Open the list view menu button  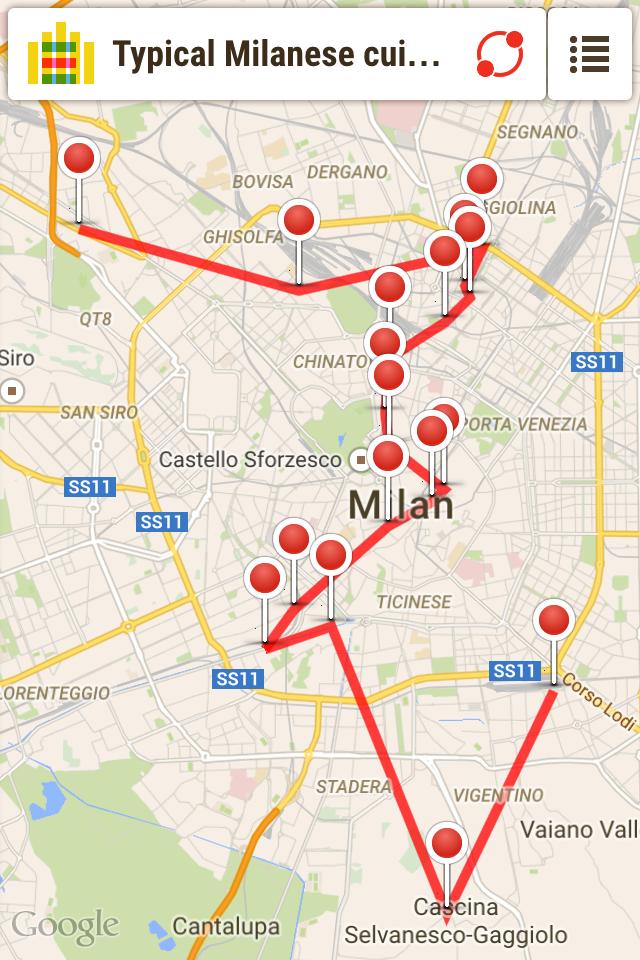coord(590,54)
